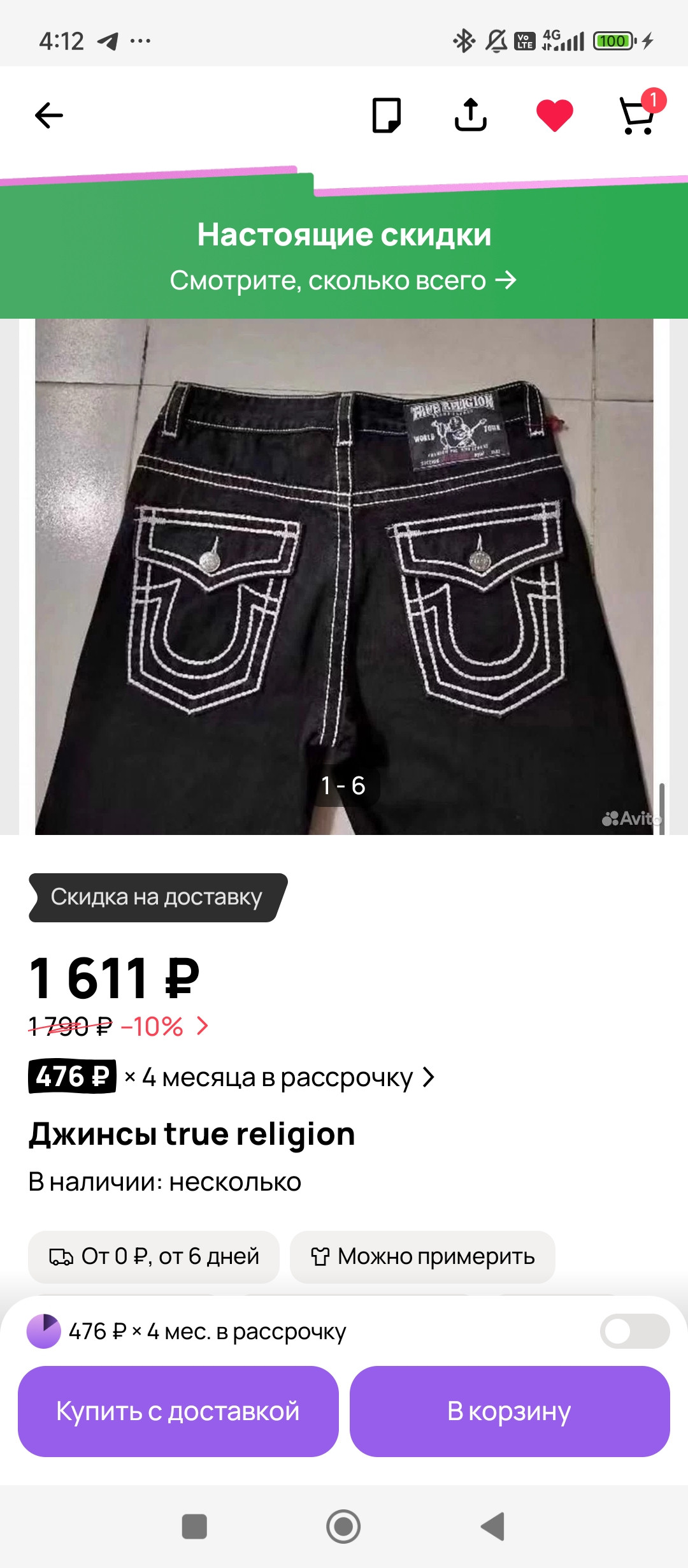View the −10% discount details

pyautogui.click(x=164, y=1026)
